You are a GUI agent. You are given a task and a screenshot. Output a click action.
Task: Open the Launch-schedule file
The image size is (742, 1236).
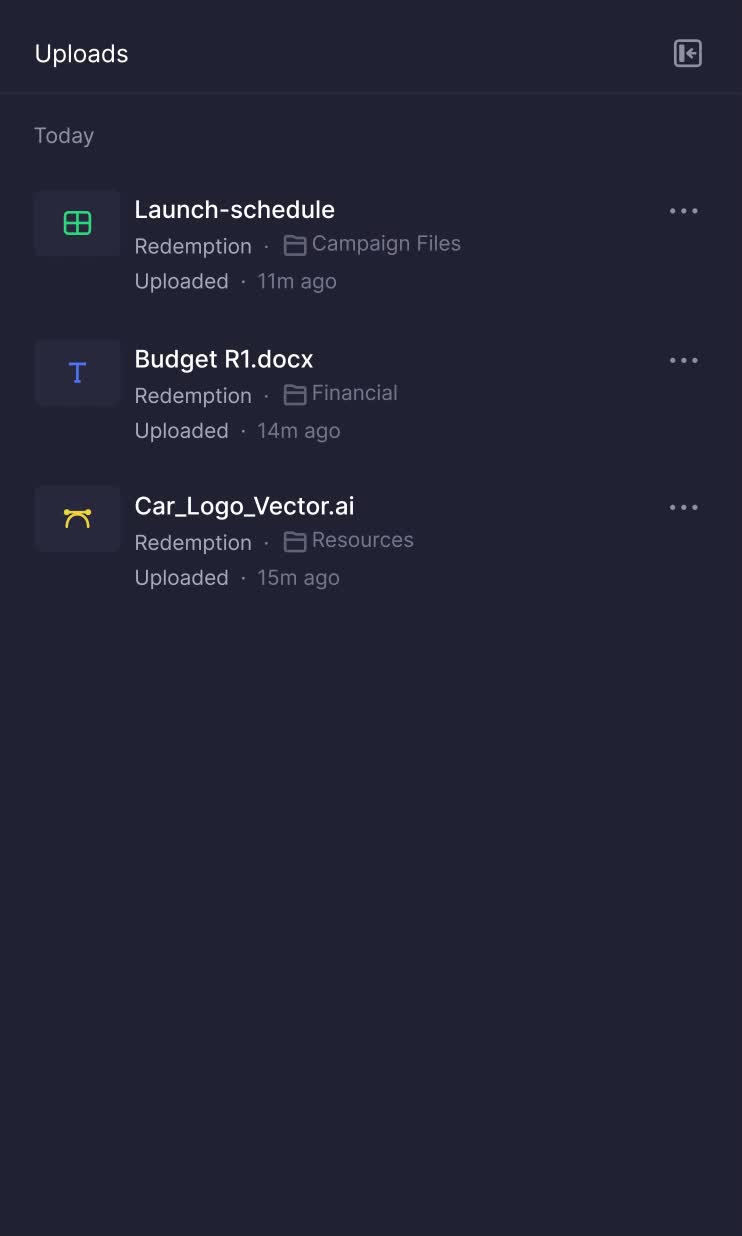tap(235, 210)
